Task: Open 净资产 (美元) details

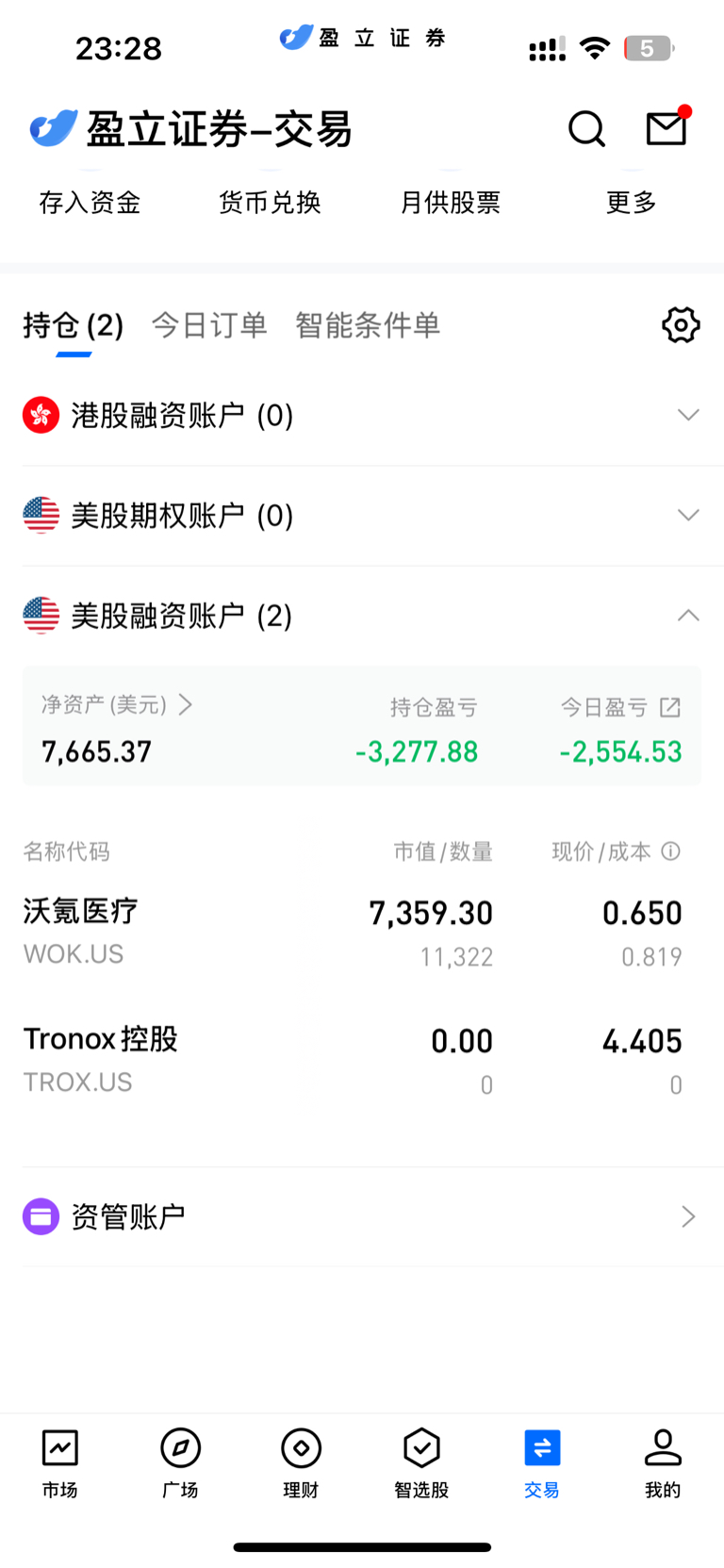Action: [117, 704]
